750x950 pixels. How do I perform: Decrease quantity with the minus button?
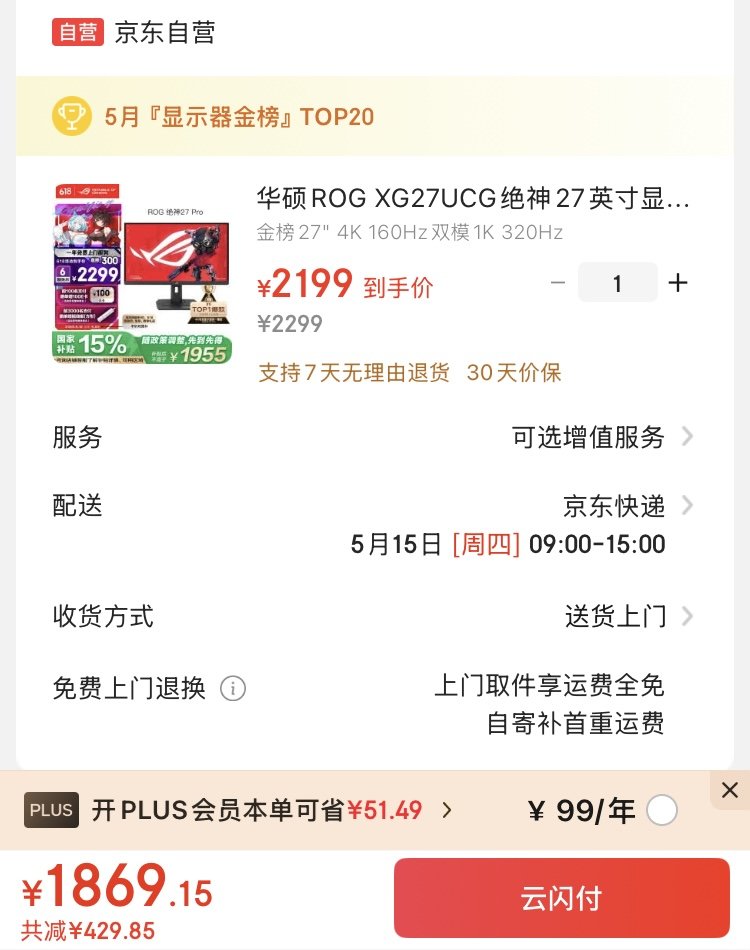558,283
